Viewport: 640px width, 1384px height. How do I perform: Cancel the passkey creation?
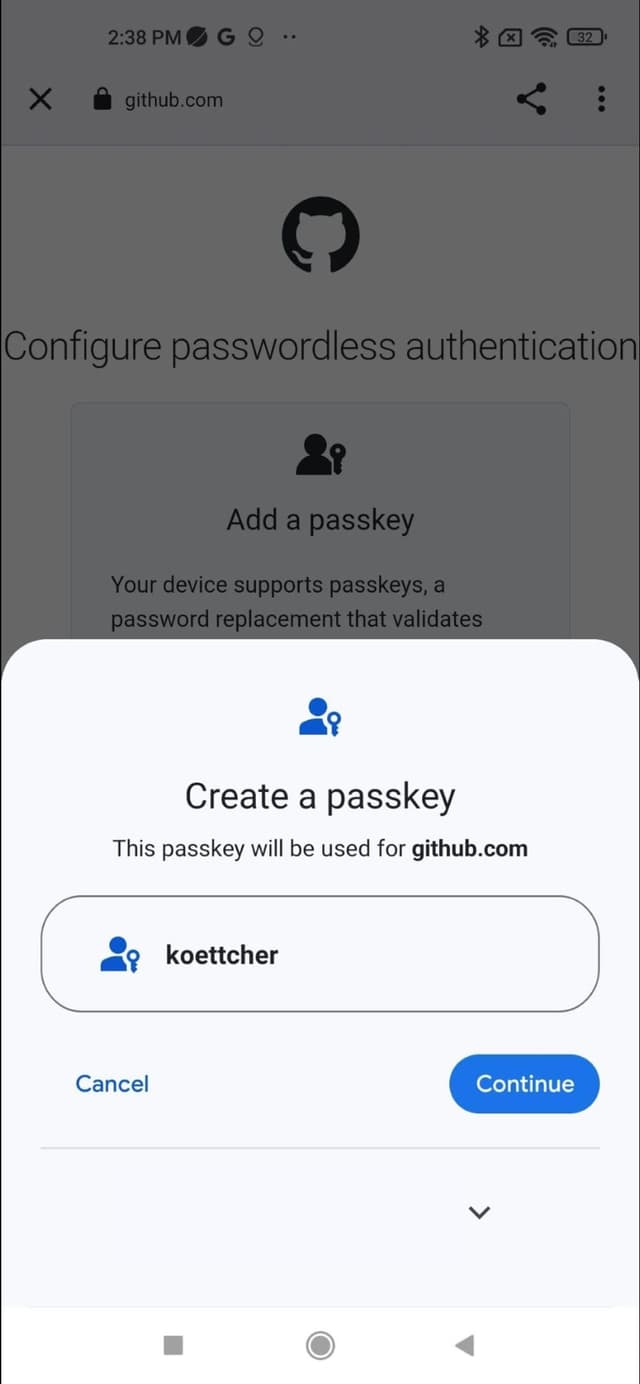click(112, 1084)
